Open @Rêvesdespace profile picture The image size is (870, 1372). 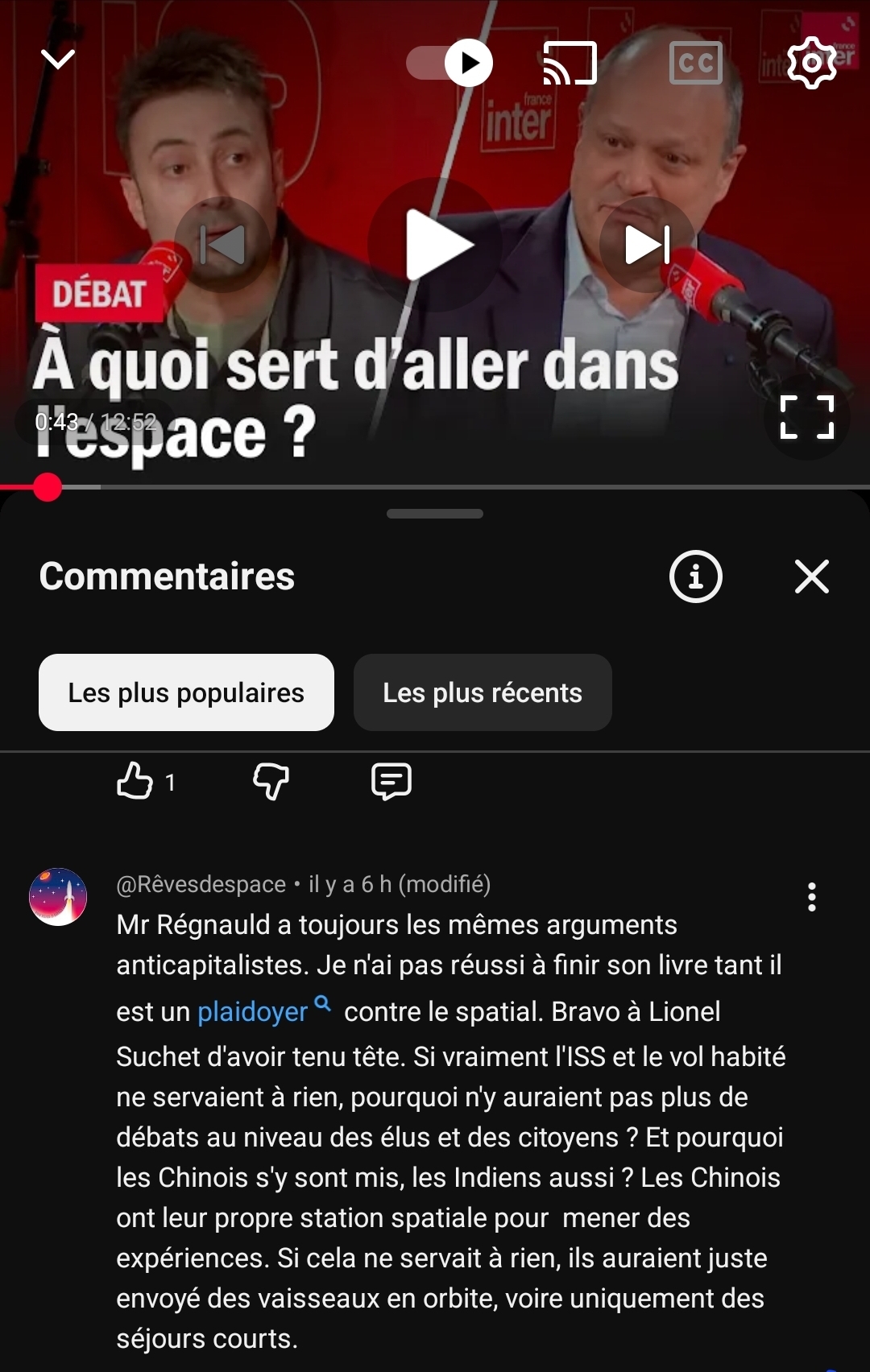pos(58,897)
